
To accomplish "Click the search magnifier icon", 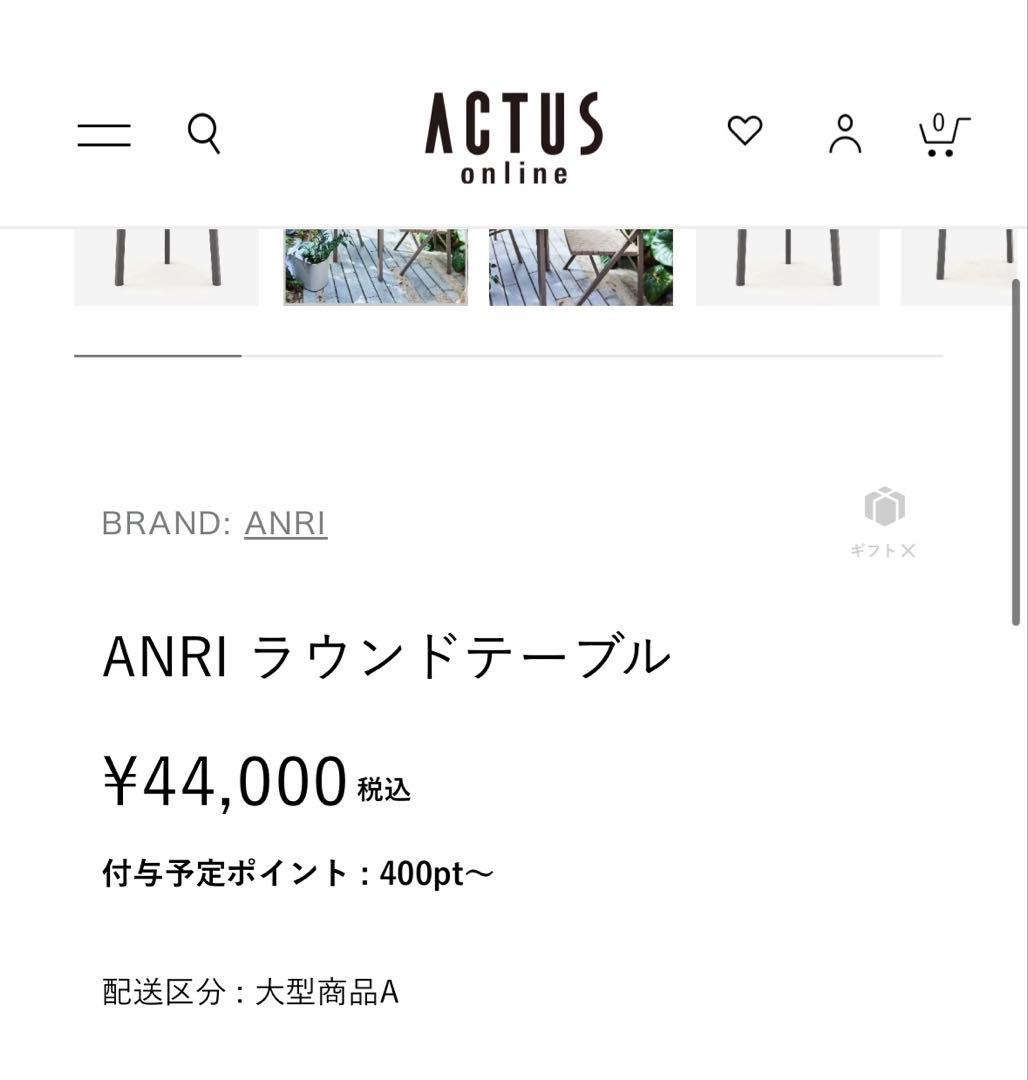I will (204, 133).
